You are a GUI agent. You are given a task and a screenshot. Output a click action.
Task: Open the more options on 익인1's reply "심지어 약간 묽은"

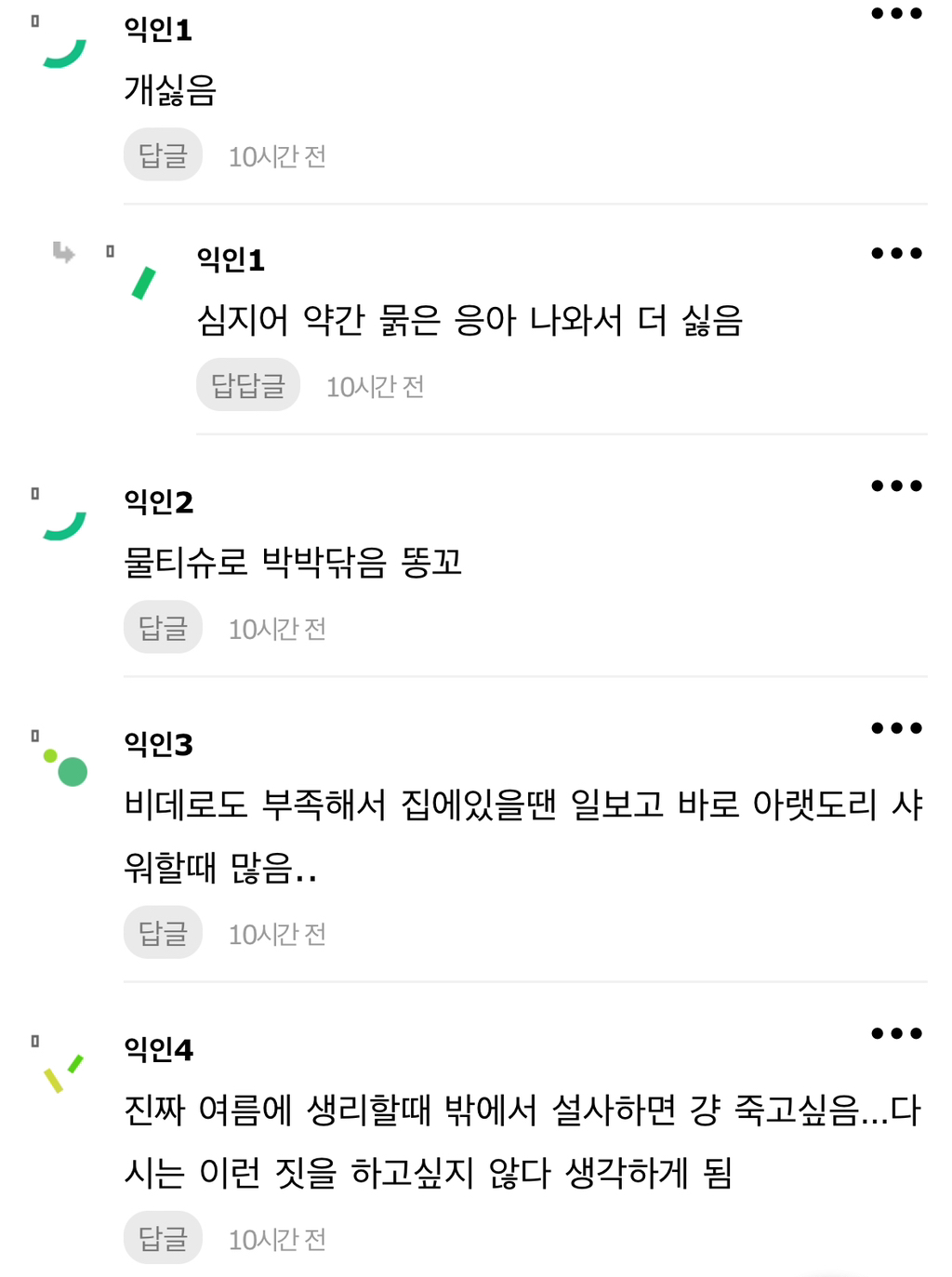896,253
